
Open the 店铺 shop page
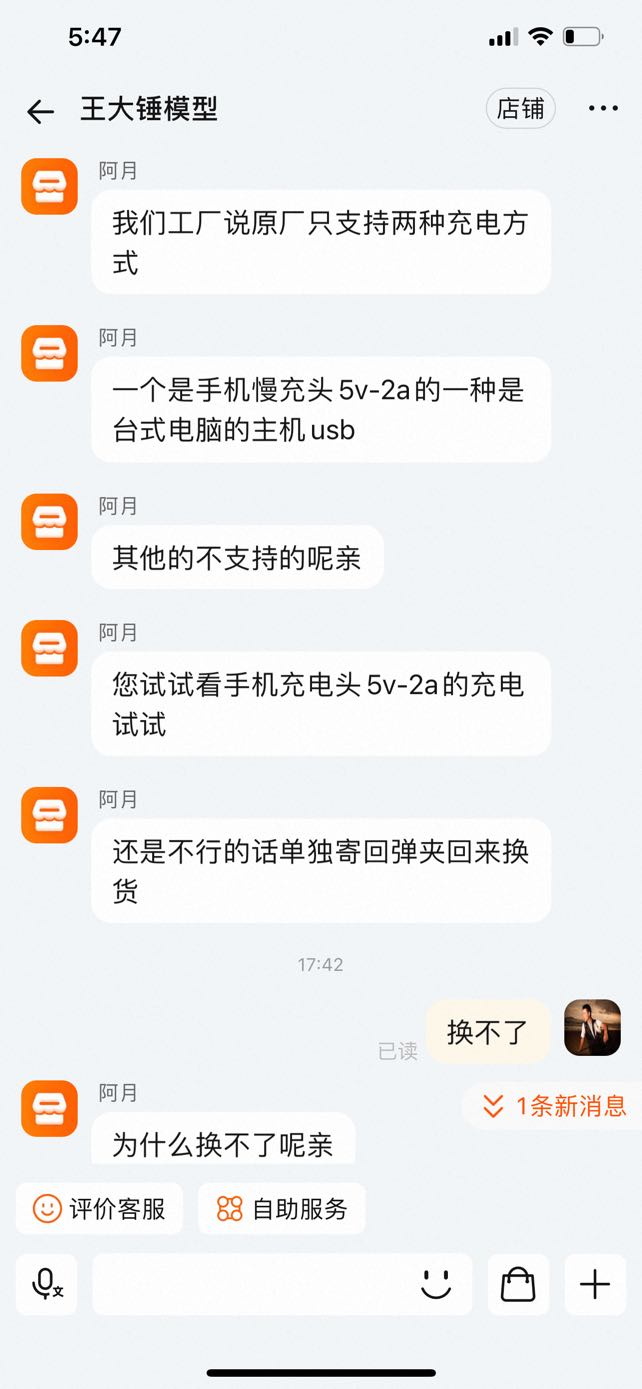click(x=520, y=109)
